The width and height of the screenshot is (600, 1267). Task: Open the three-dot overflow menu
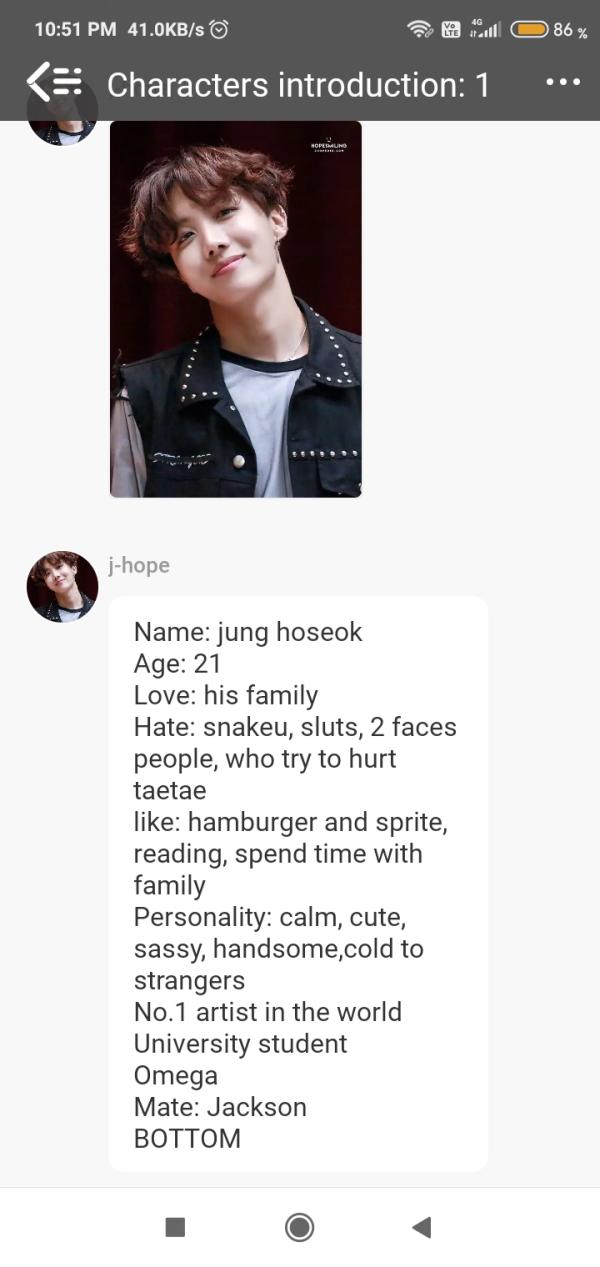(x=563, y=82)
